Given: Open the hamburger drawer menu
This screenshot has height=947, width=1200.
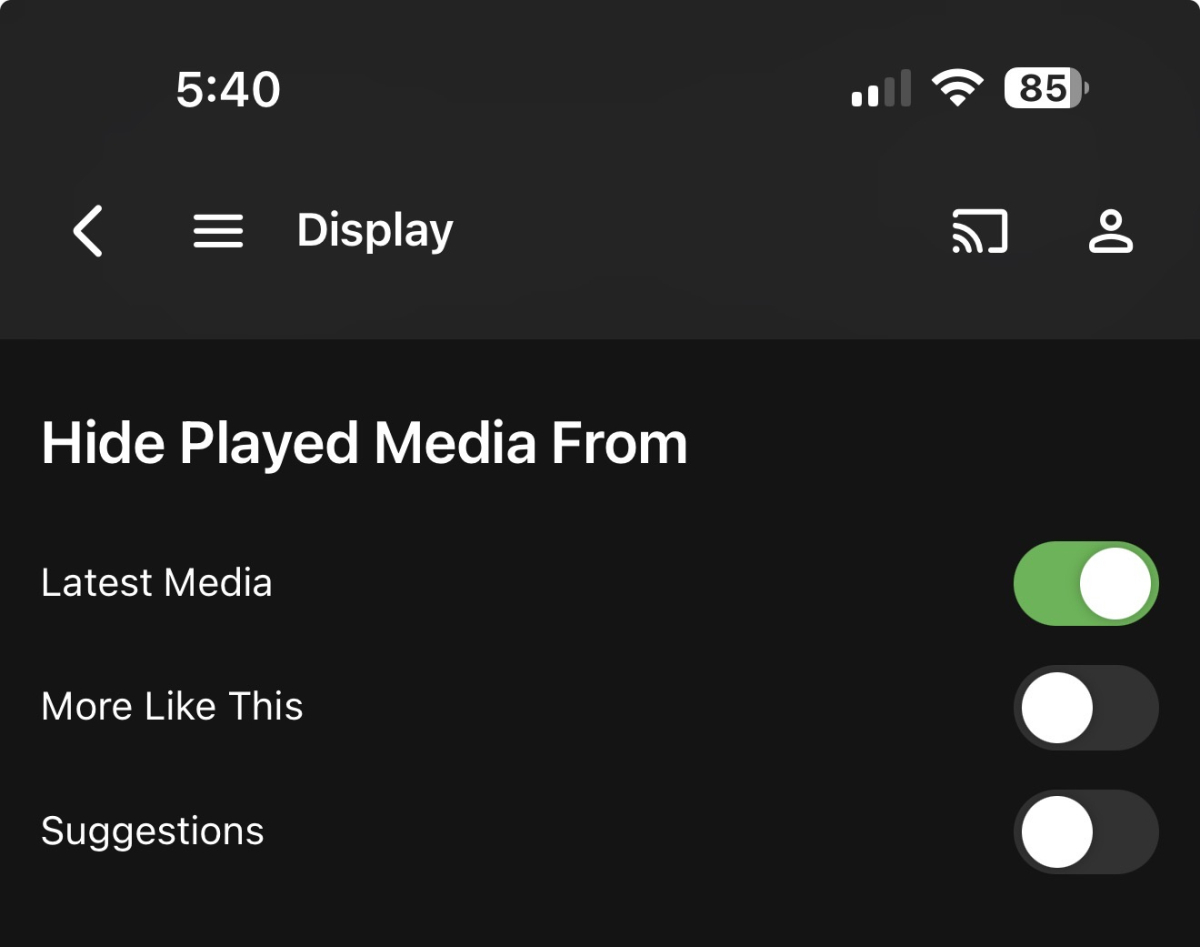Looking at the screenshot, I should 218,231.
